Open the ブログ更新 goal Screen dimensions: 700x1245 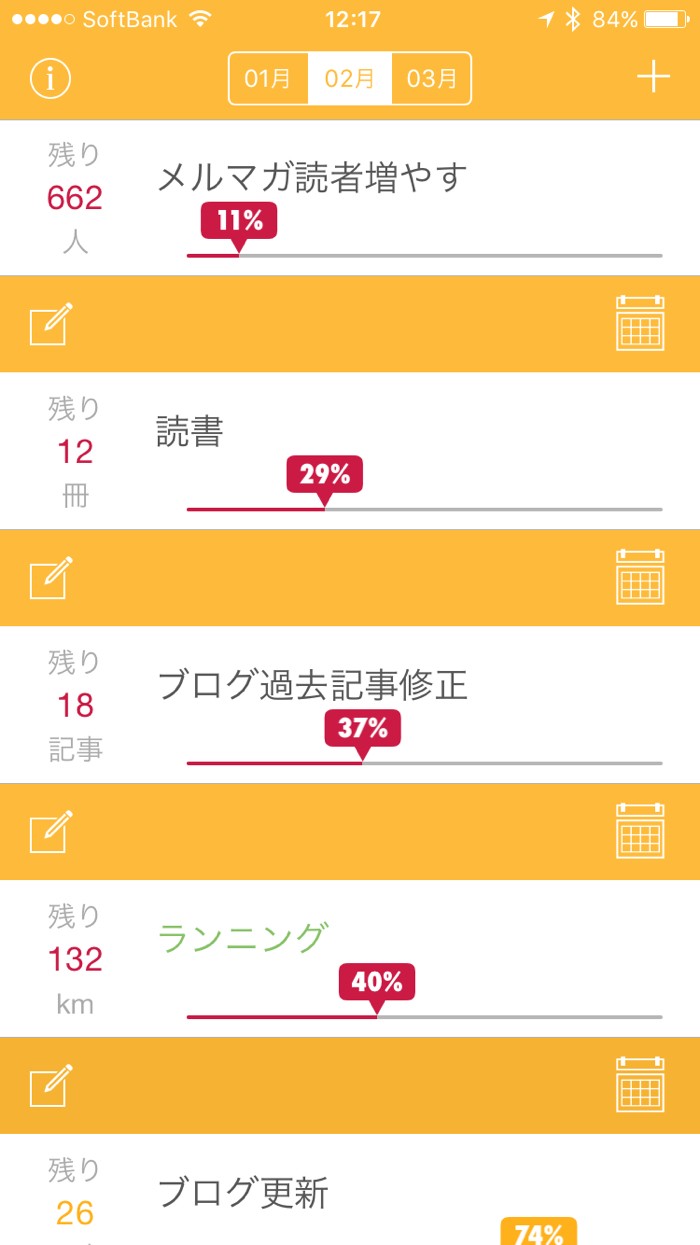(243, 1192)
